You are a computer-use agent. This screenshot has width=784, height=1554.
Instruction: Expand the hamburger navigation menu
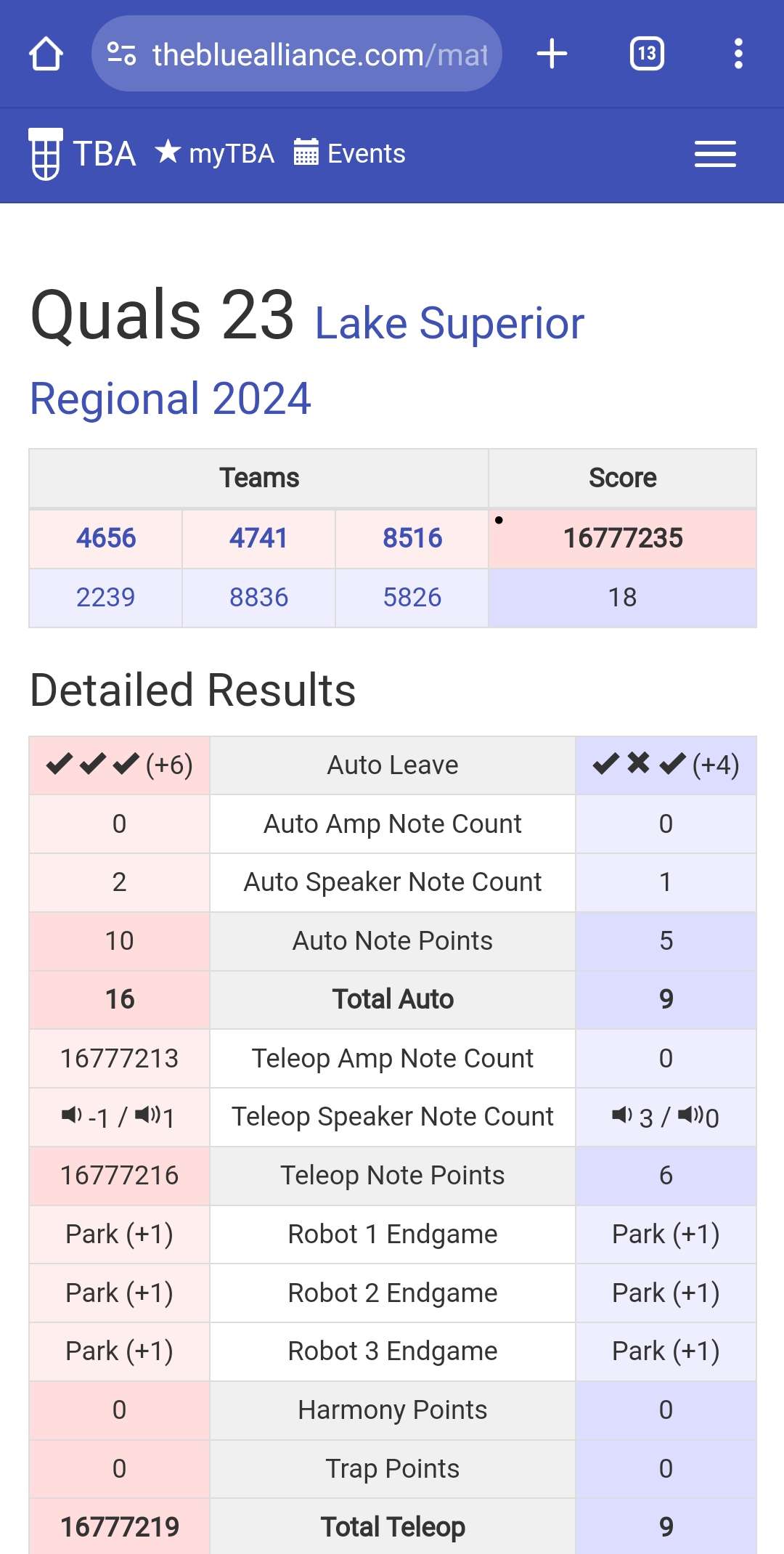point(715,154)
